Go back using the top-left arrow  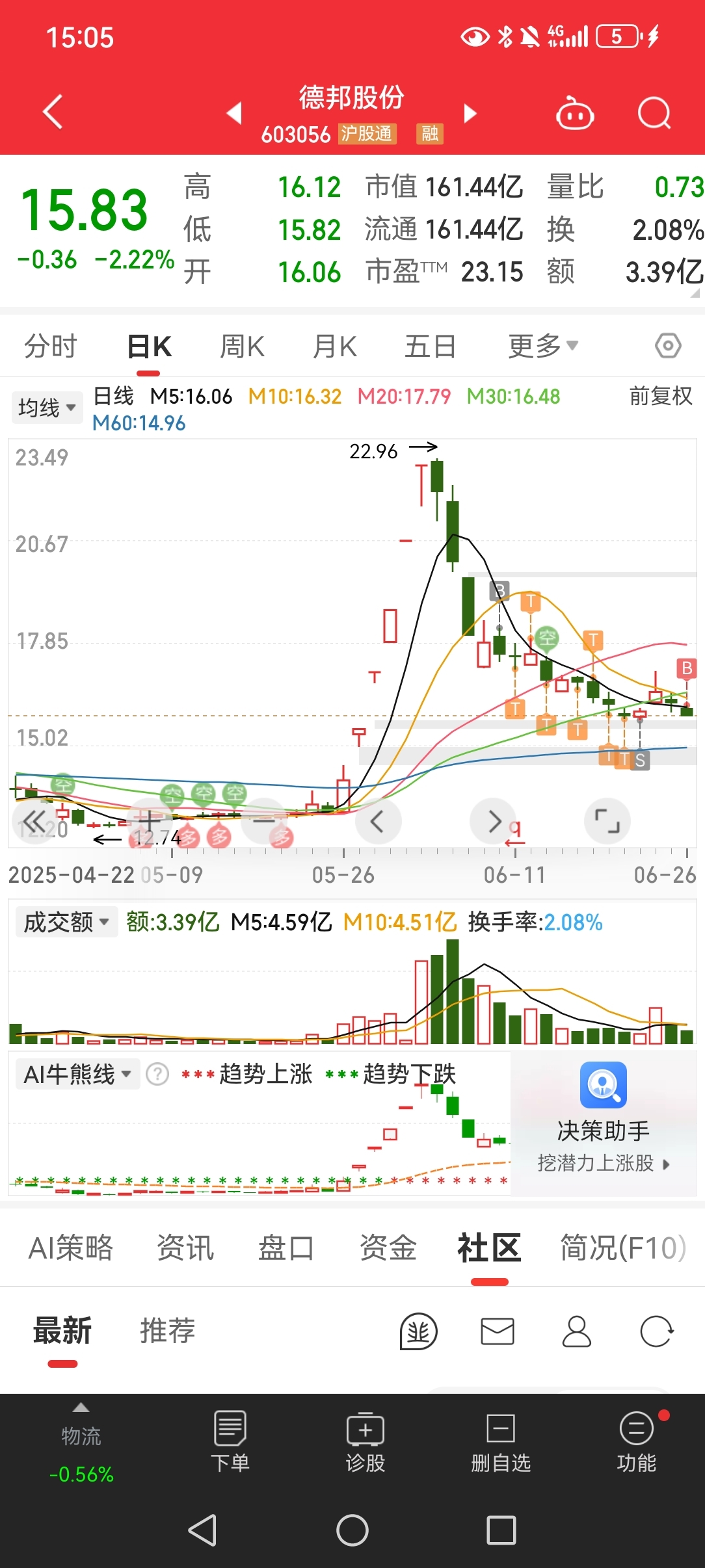[x=53, y=112]
